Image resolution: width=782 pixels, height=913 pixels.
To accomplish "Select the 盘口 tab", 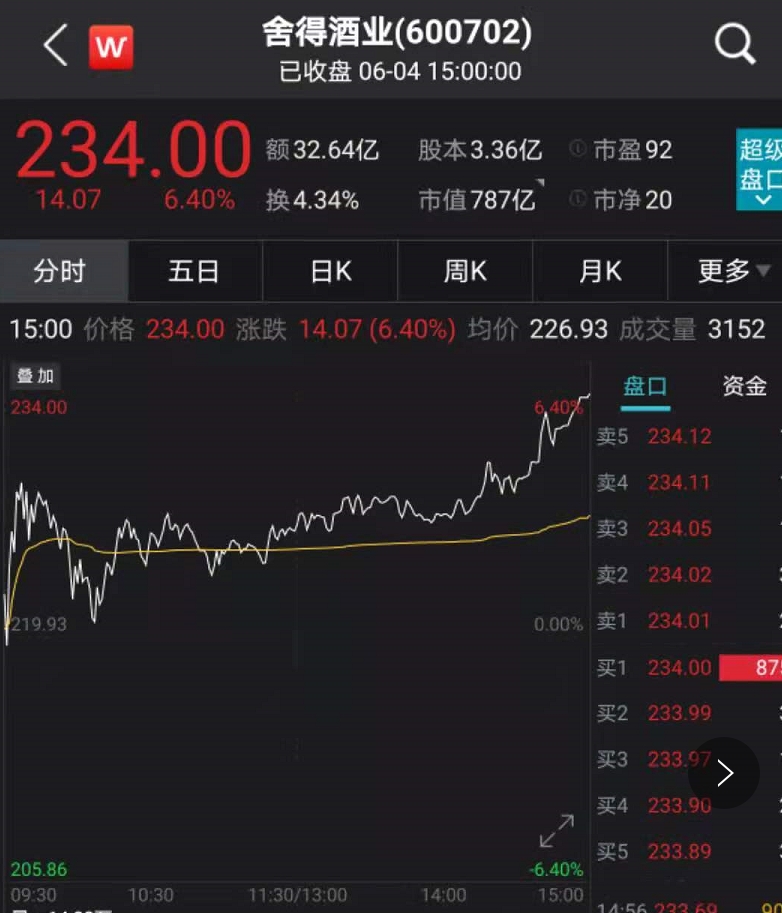I will coord(645,386).
